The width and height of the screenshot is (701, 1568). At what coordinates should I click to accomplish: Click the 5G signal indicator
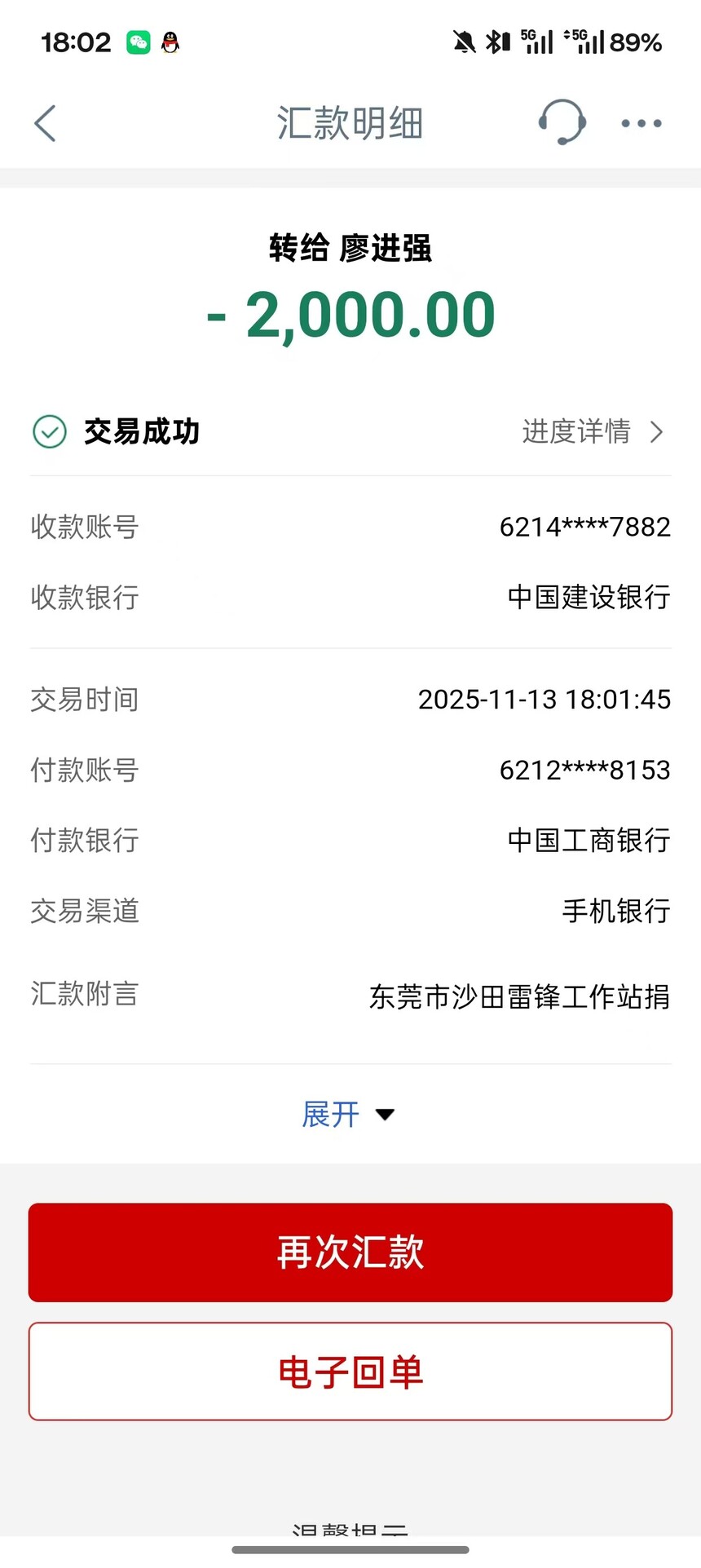tap(537, 42)
